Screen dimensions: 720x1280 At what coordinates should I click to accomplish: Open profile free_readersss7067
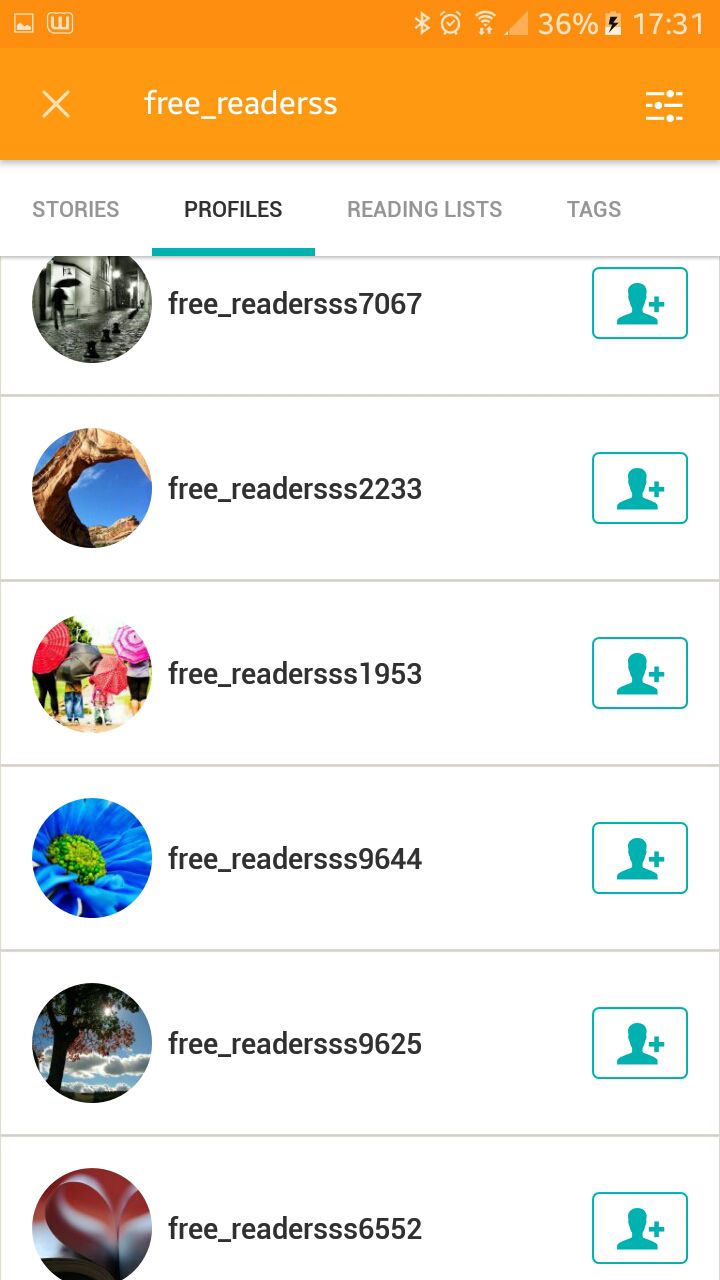[295, 303]
